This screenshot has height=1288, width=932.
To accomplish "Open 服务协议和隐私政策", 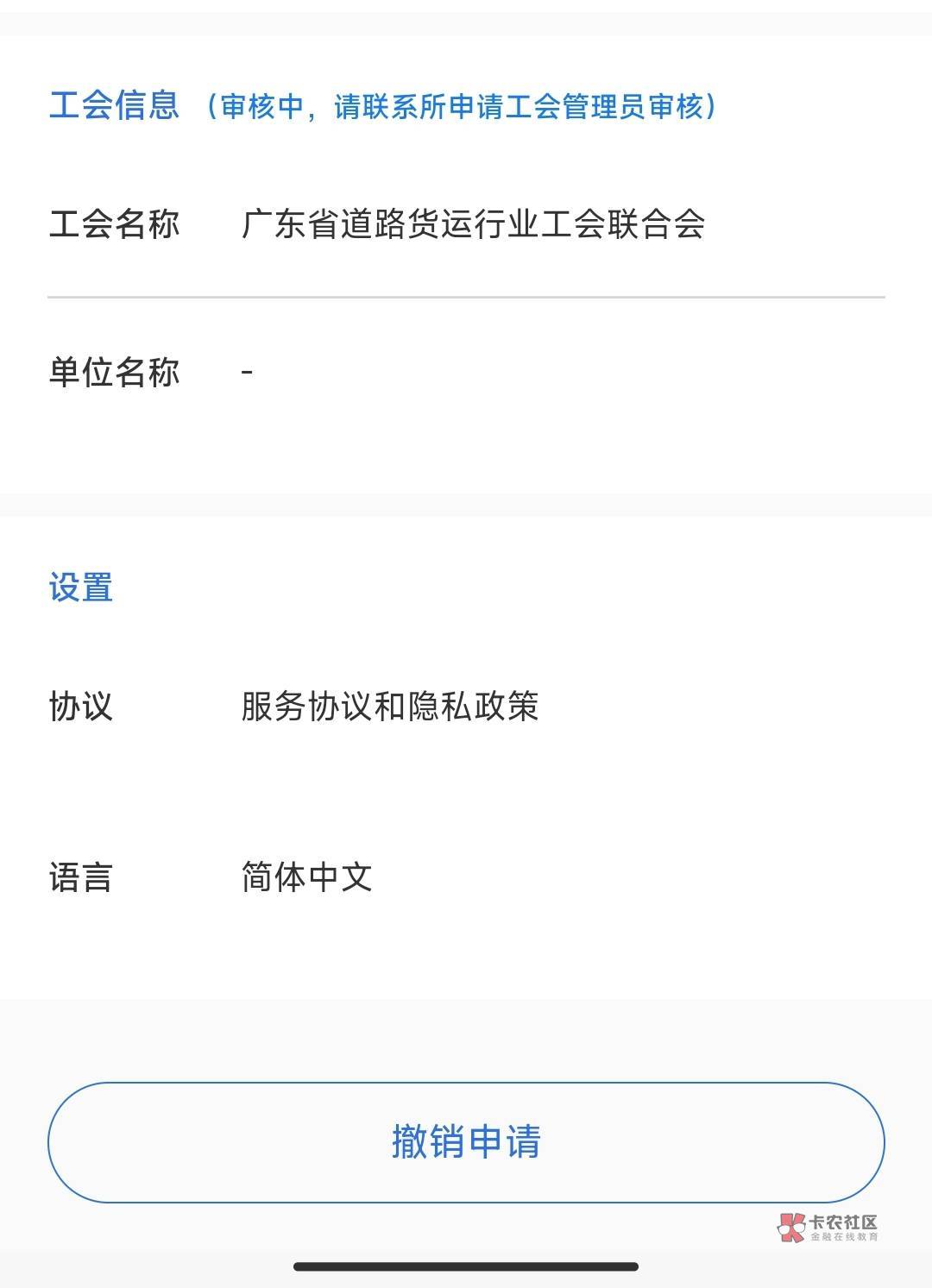I will pos(390,706).
